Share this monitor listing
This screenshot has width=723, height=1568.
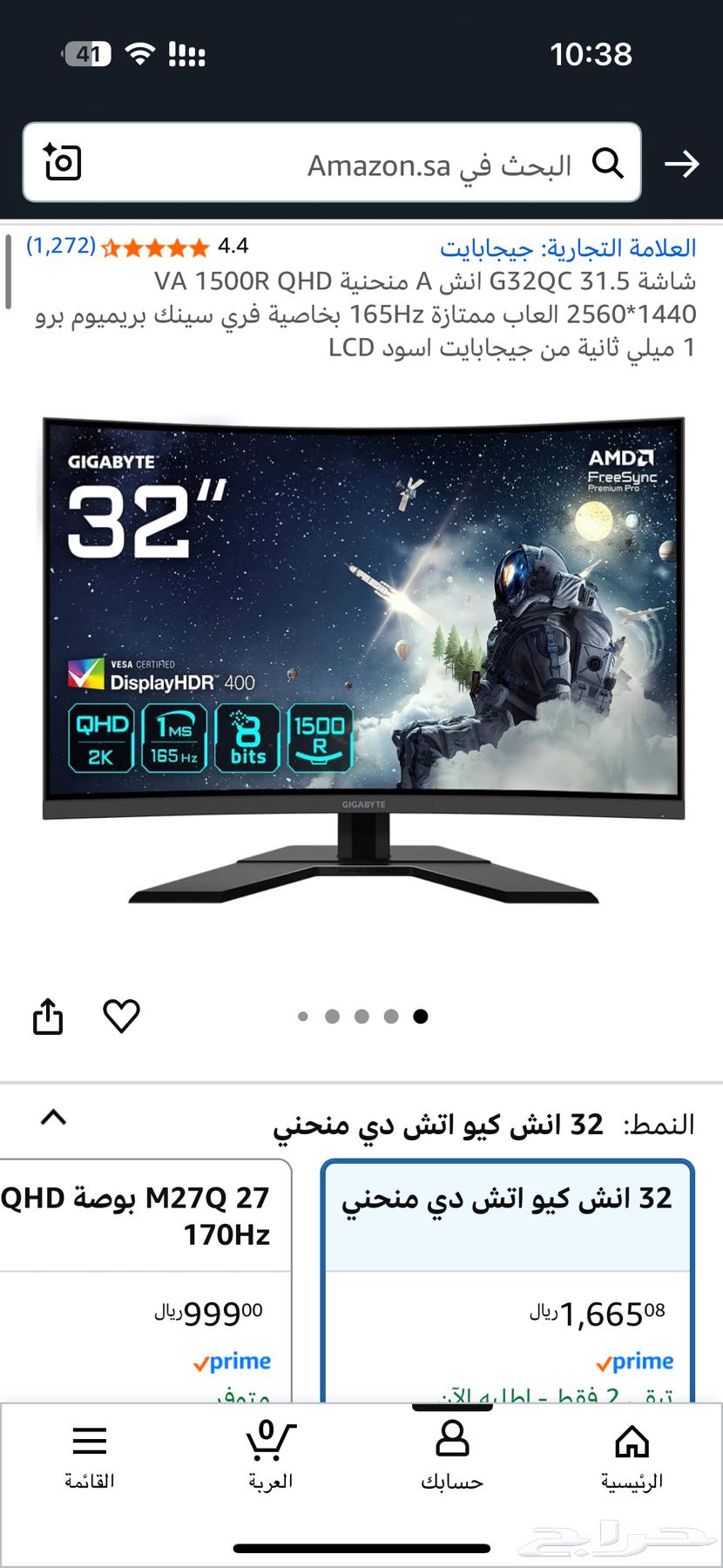[x=48, y=1016]
